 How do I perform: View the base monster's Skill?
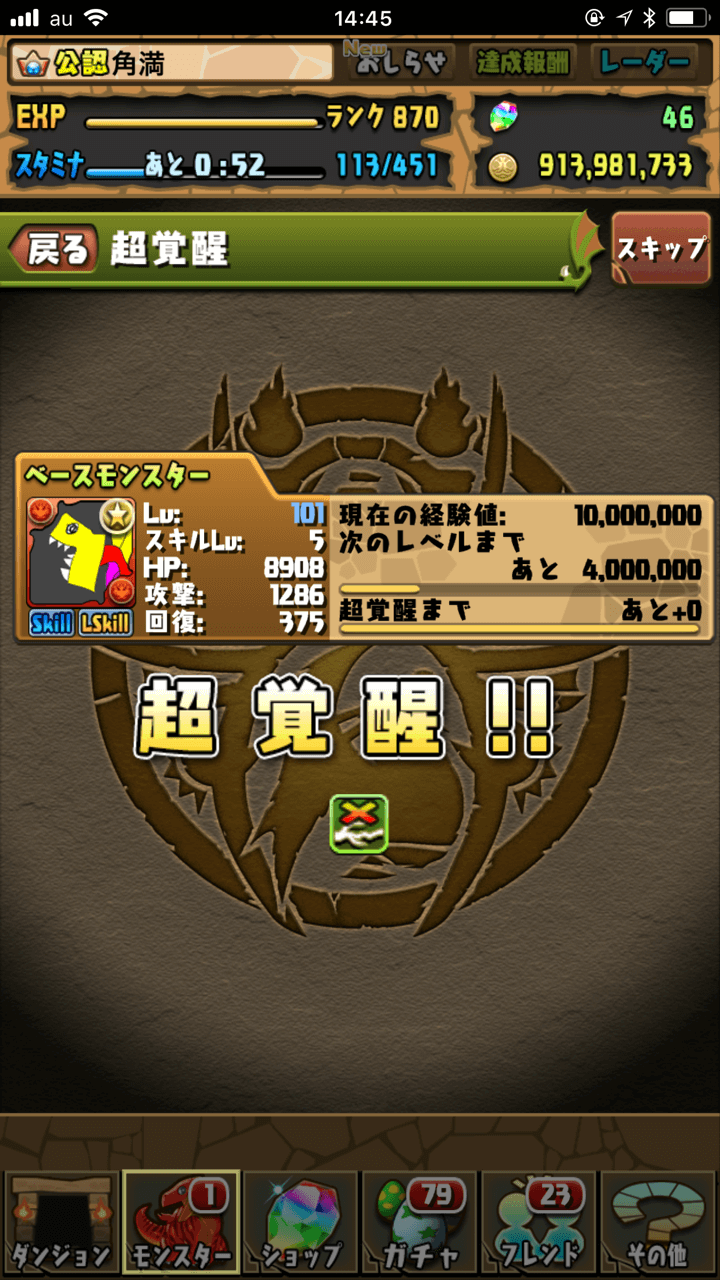(x=51, y=624)
